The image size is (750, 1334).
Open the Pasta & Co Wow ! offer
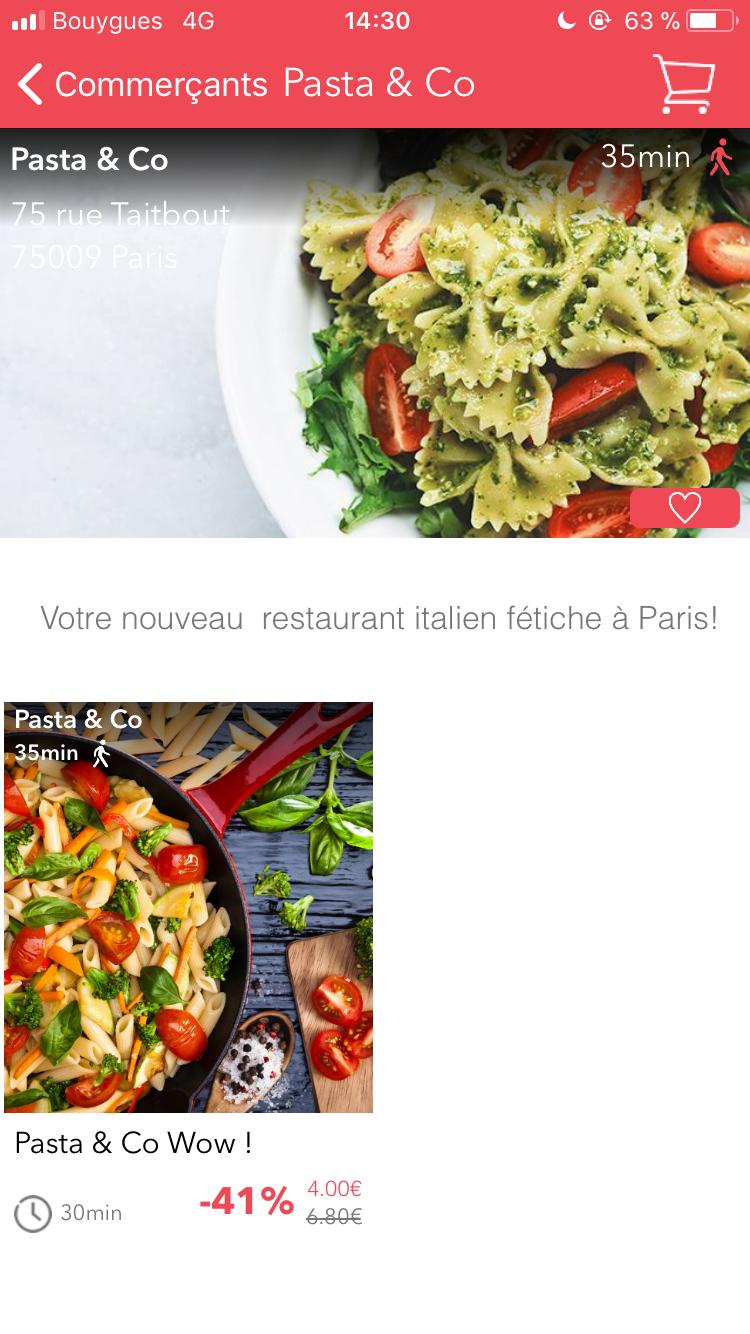[x=188, y=907]
